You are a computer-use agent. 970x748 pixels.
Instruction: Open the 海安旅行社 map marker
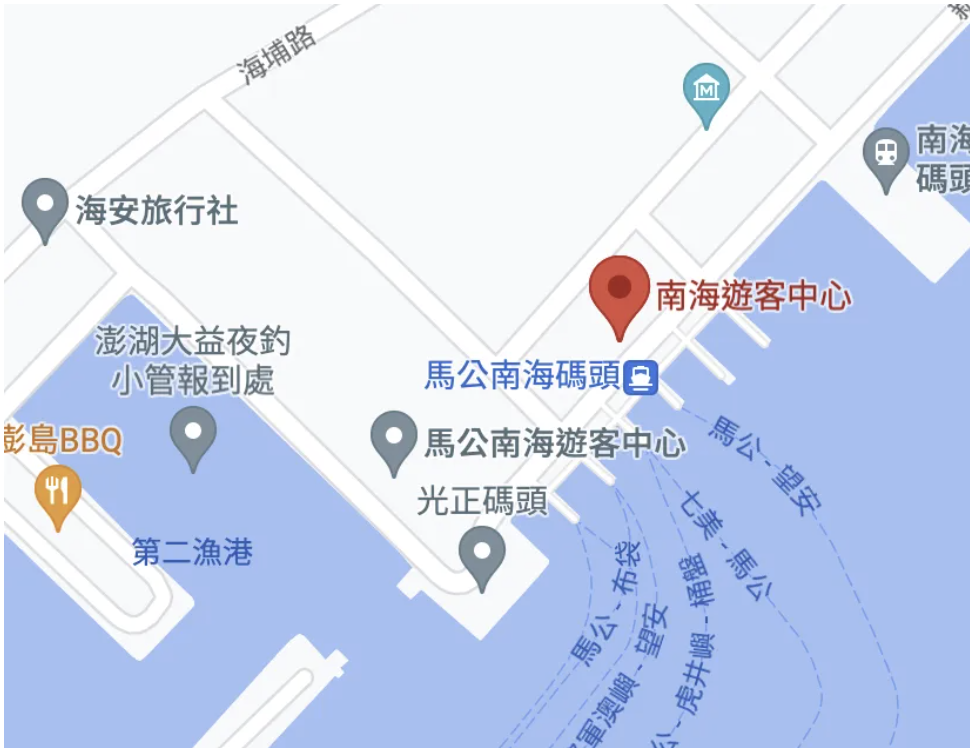(x=44, y=205)
